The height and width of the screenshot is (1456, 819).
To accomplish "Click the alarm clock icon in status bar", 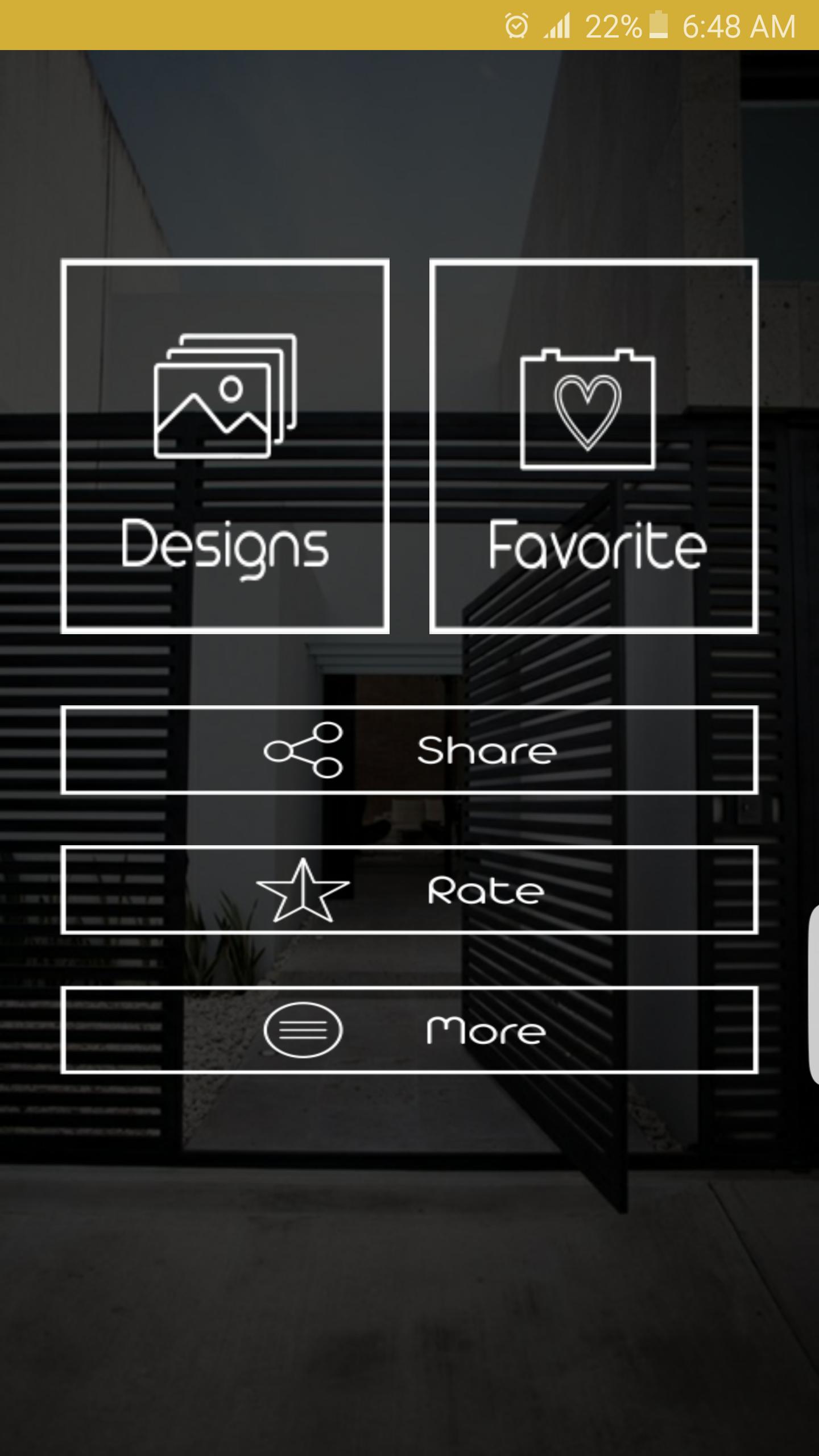I will pos(515,26).
